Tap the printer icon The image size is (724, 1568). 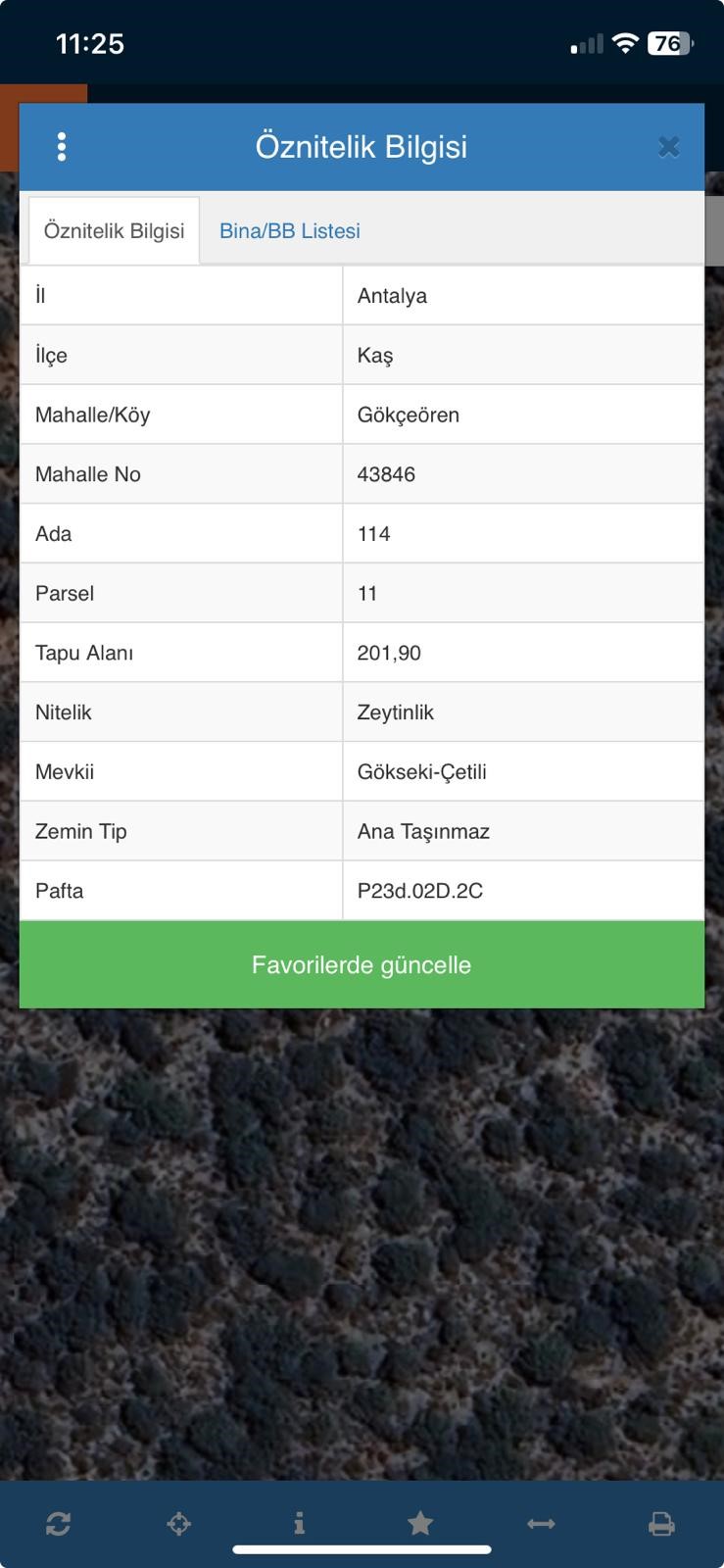661,1524
